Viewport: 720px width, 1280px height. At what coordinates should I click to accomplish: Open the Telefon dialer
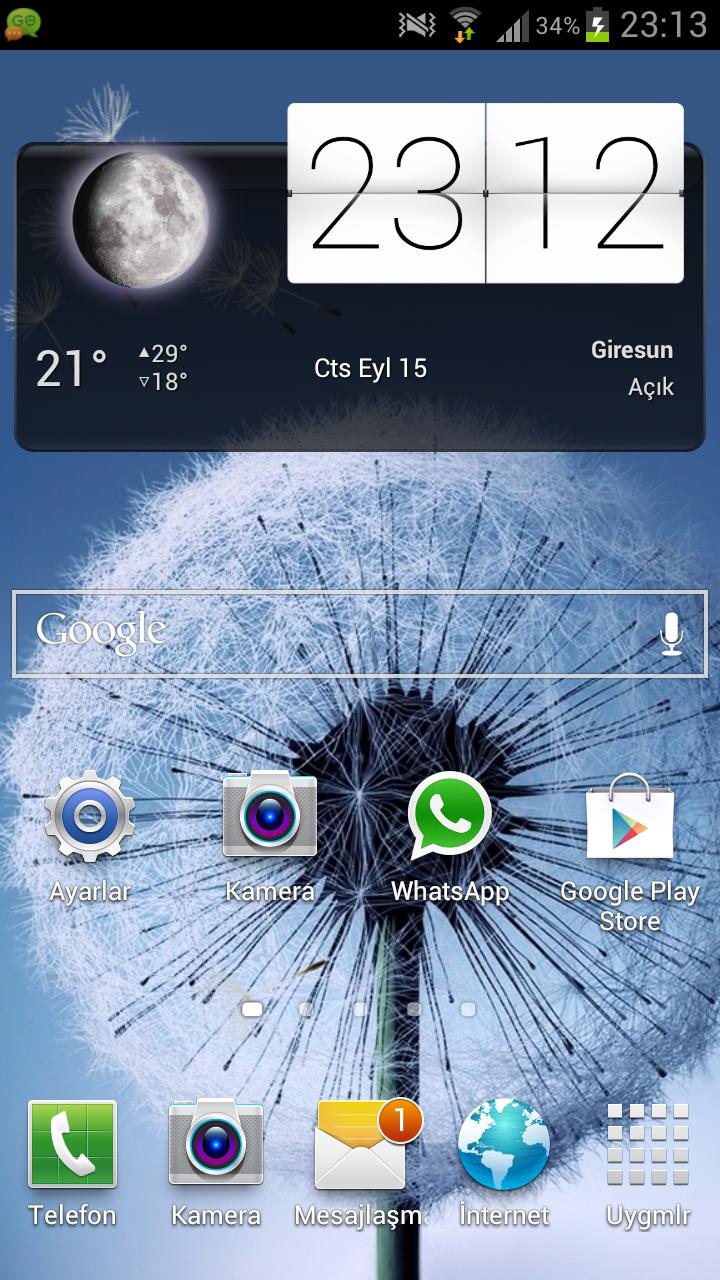(72, 1145)
